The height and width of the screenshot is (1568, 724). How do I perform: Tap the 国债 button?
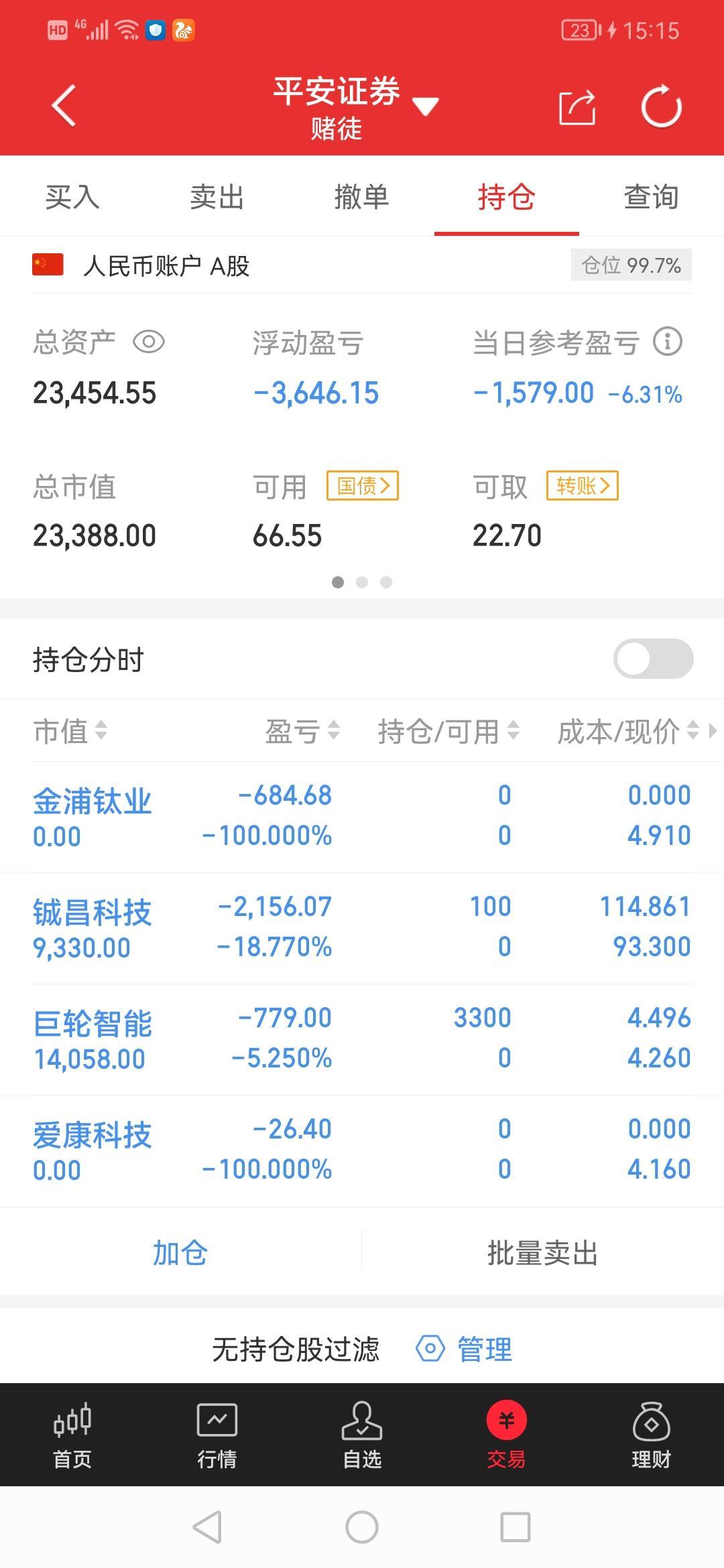(363, 486)
